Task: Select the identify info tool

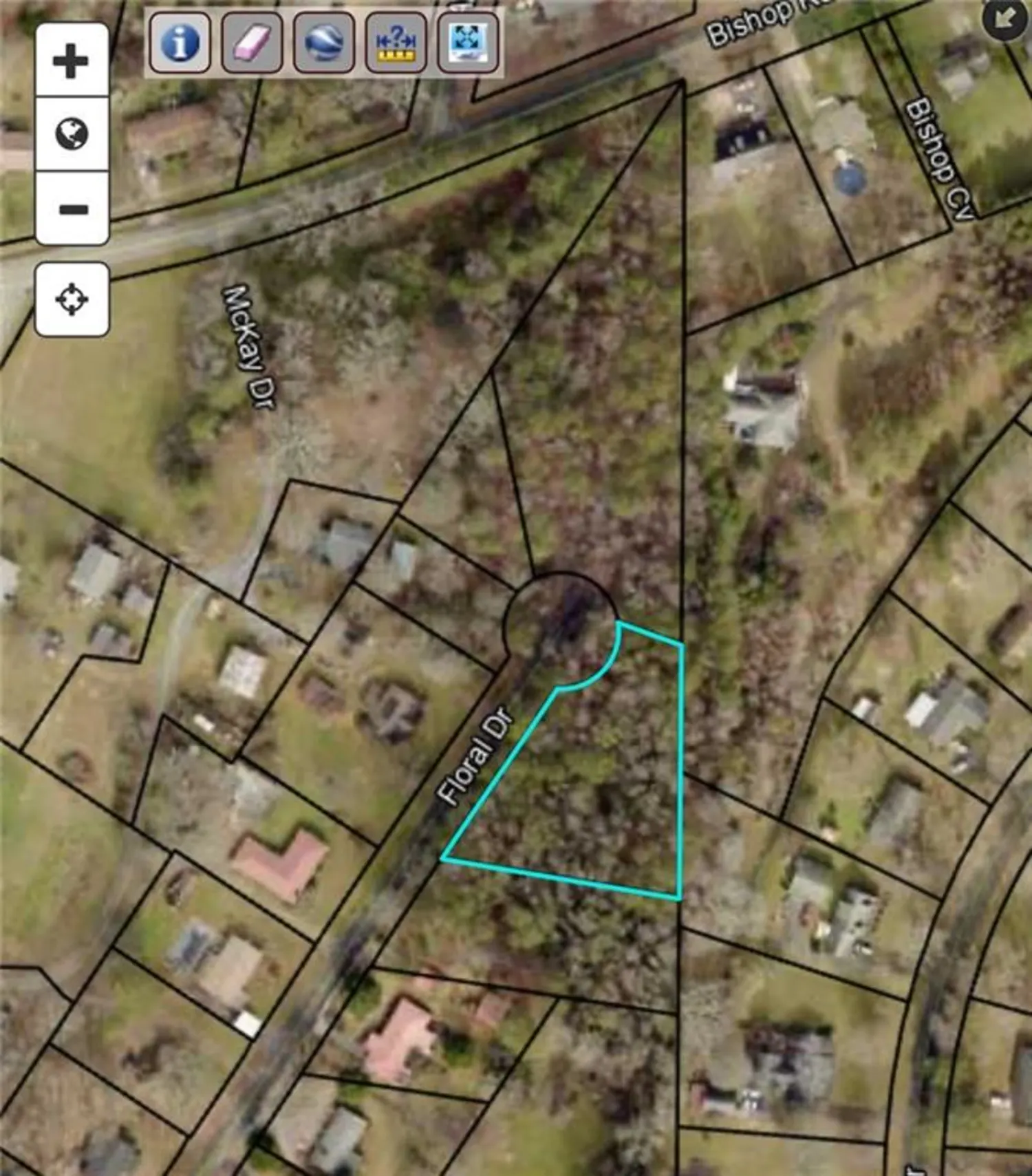Action: click(180, 43)
